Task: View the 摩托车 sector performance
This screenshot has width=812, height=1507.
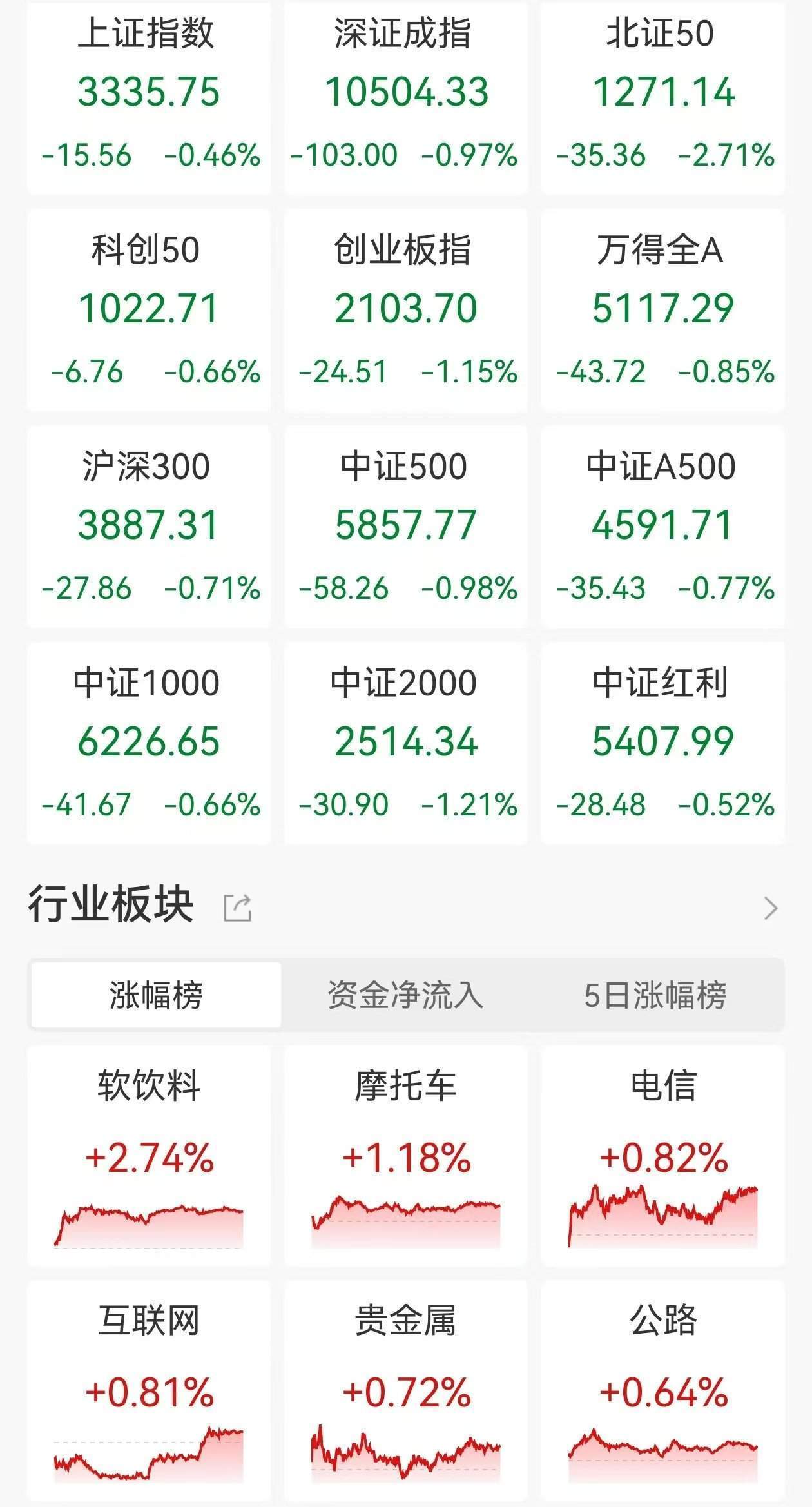Action: 406,1160
